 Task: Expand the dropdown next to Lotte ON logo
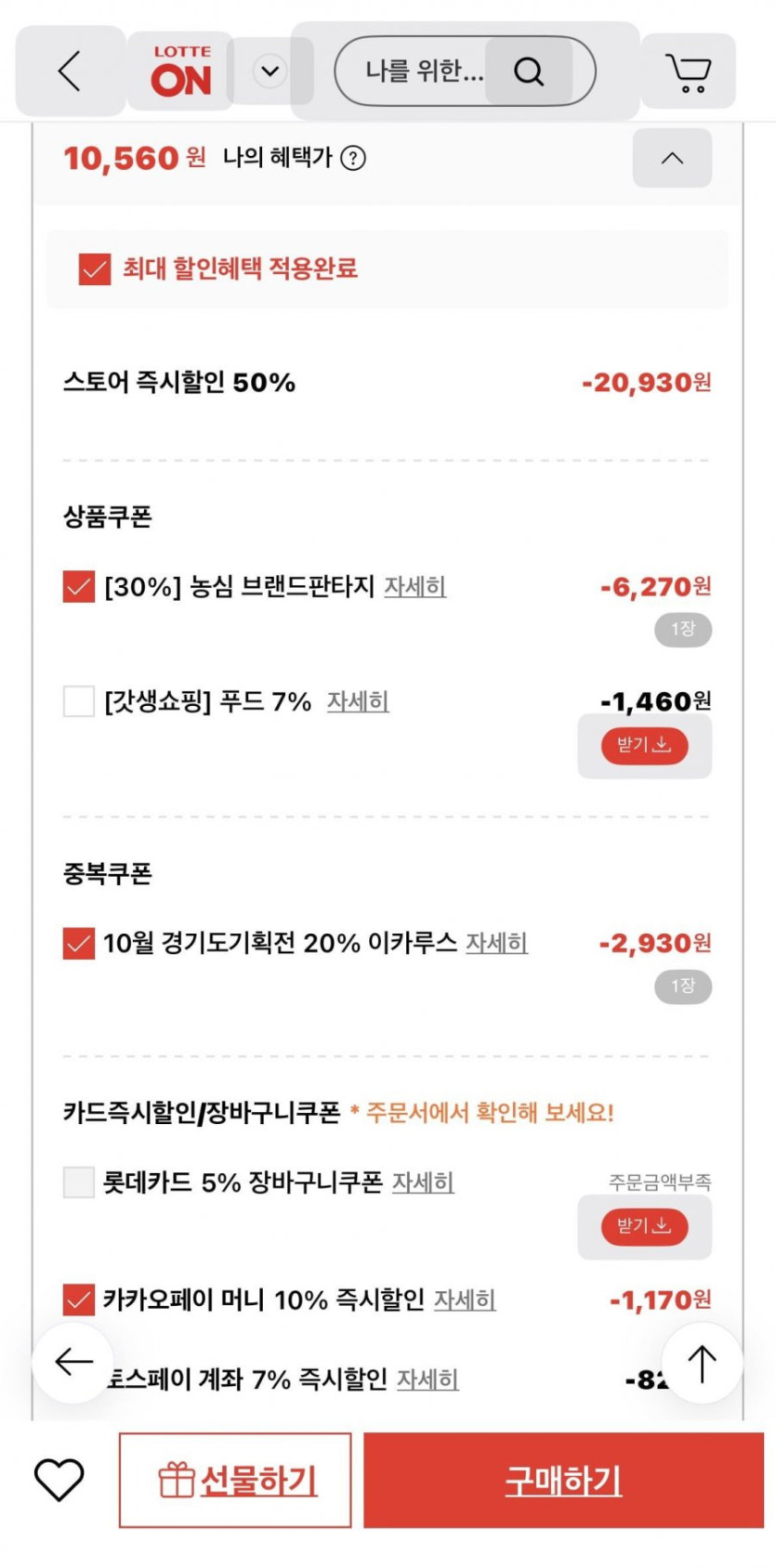270,71
